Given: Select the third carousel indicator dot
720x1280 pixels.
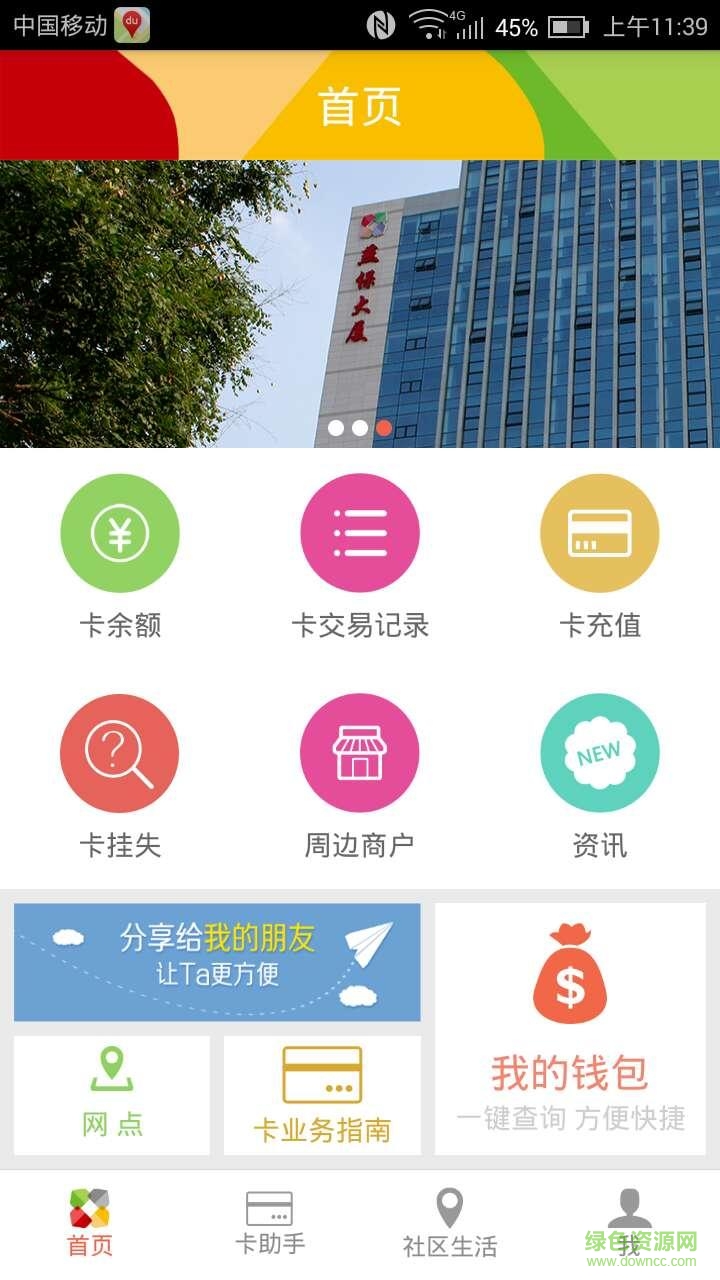Looking at the screenshot, I should click(x=385, y=429).
